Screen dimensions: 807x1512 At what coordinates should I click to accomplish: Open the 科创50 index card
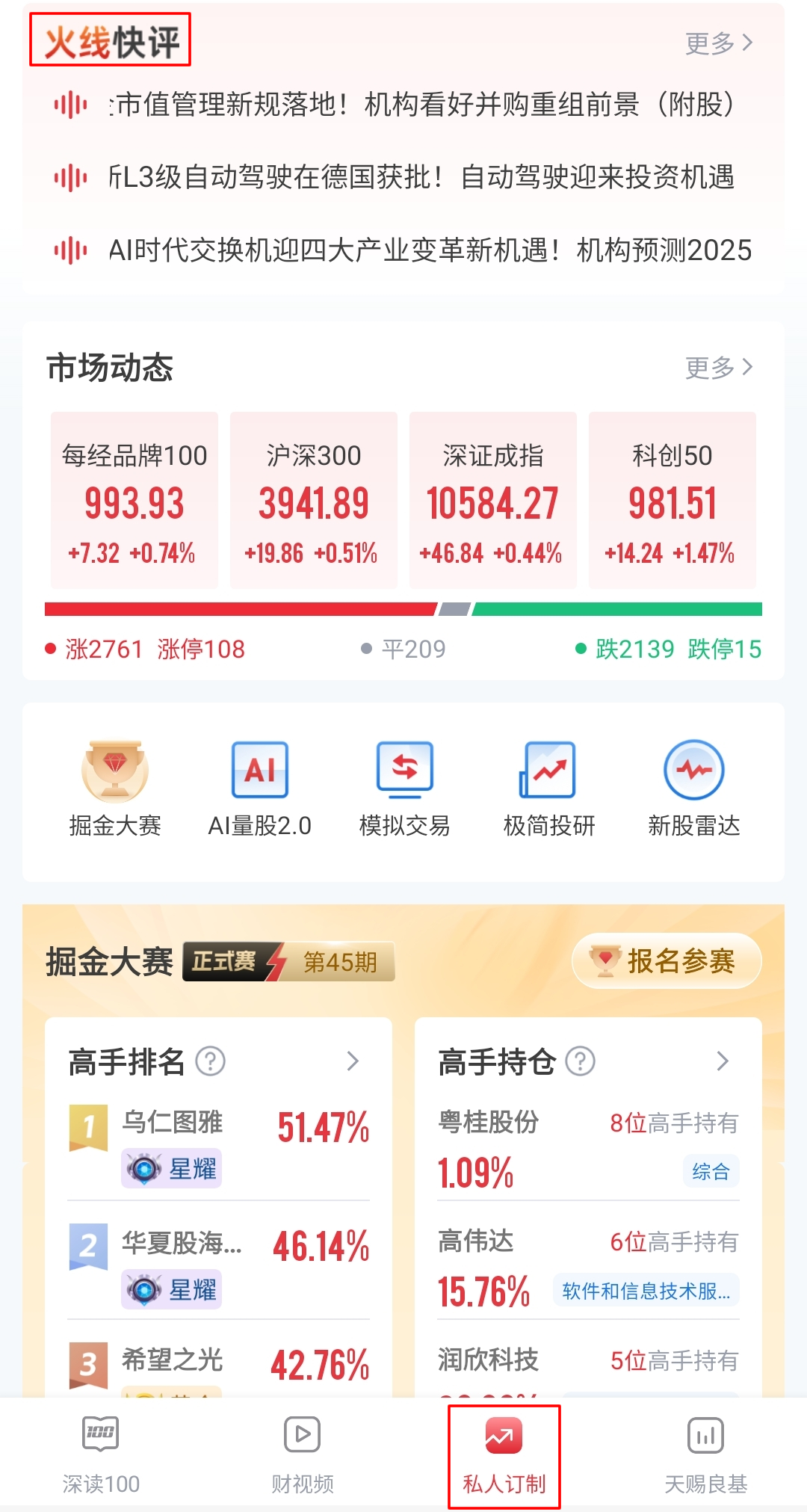pos(672,500)
